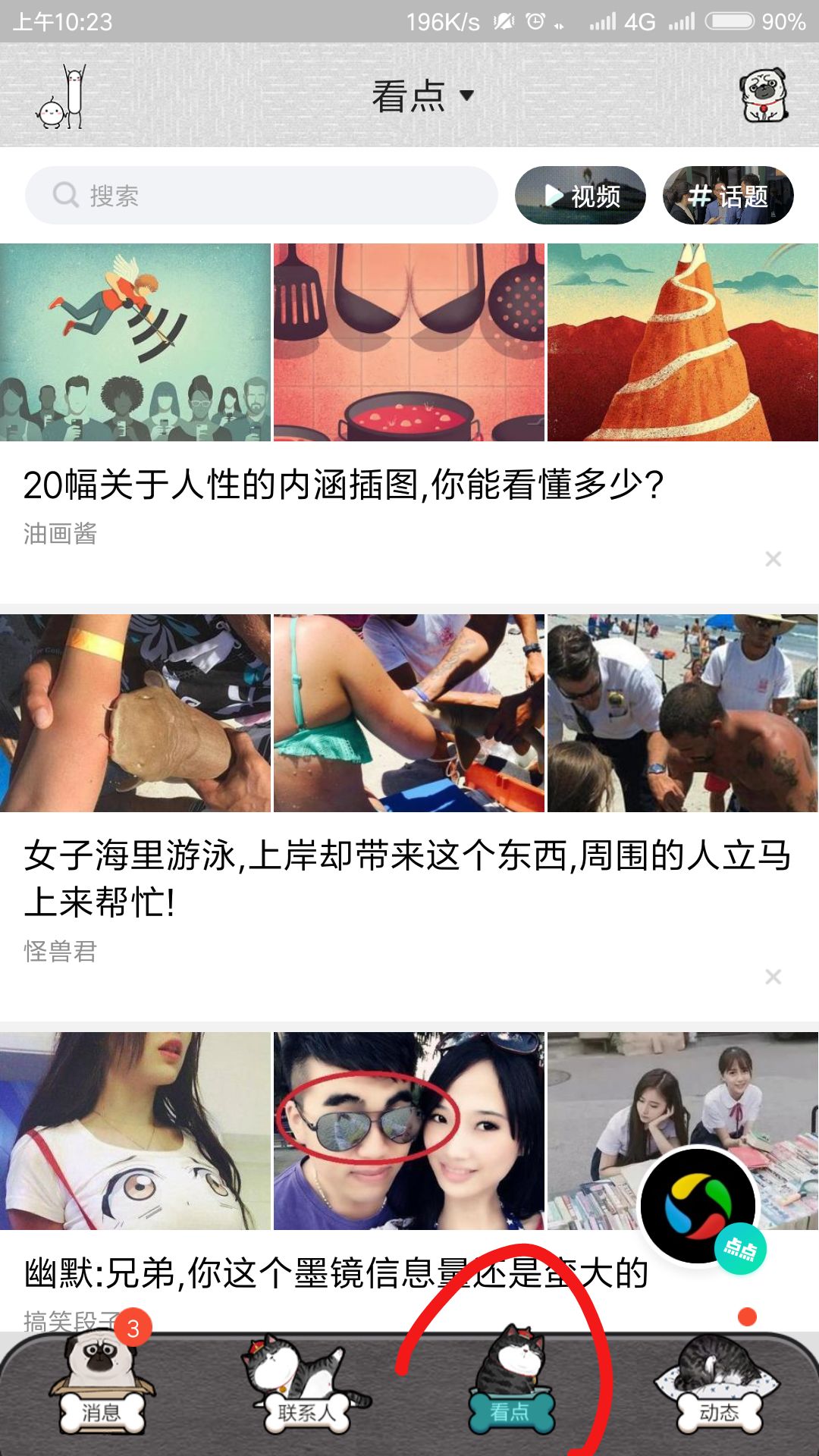
Task: Open the search box
Action: pyautogui.click(x=261, y=196)
